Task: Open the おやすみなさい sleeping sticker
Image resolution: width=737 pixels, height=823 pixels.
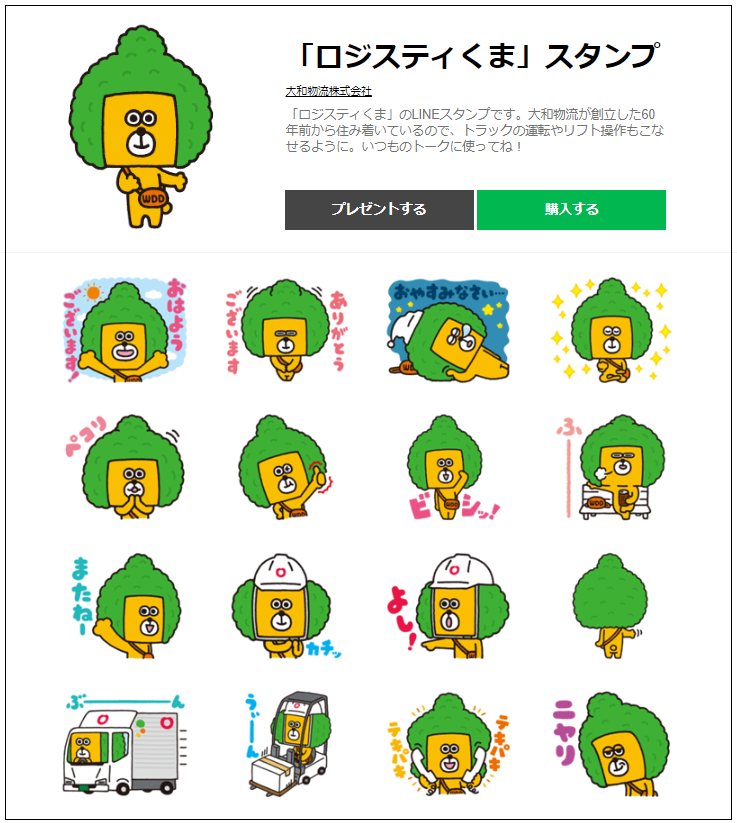Action: [x=447, y=331]
